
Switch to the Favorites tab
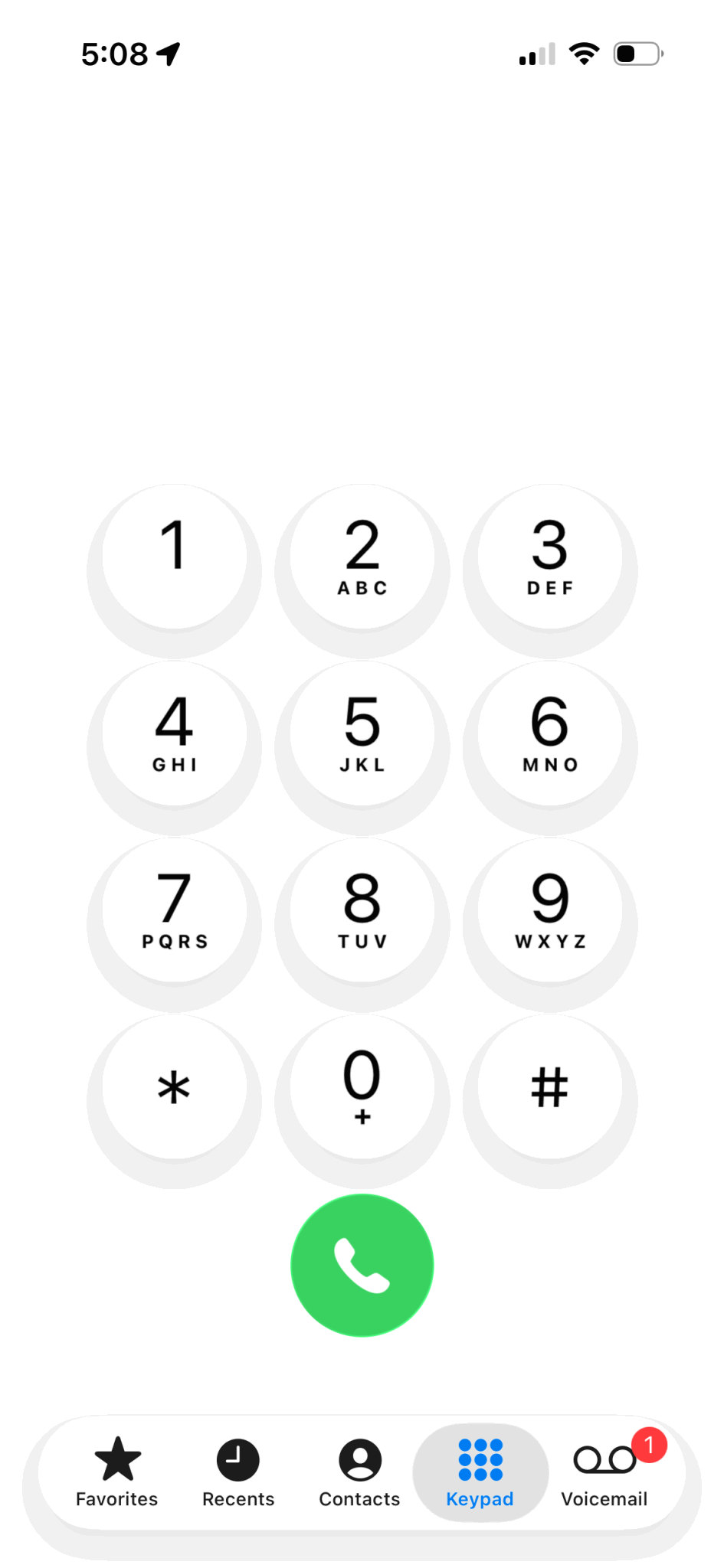pyautogui.click(x=117, y=1473)
